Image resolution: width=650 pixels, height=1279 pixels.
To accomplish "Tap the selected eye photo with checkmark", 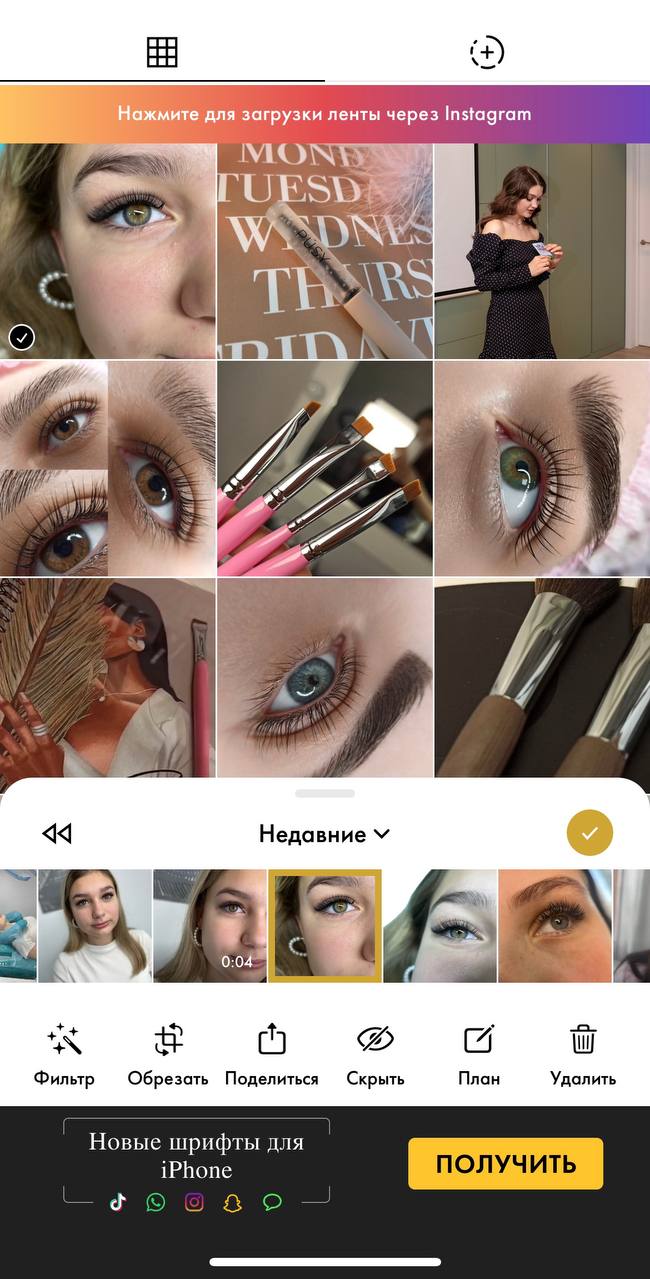I will point(108,251).
